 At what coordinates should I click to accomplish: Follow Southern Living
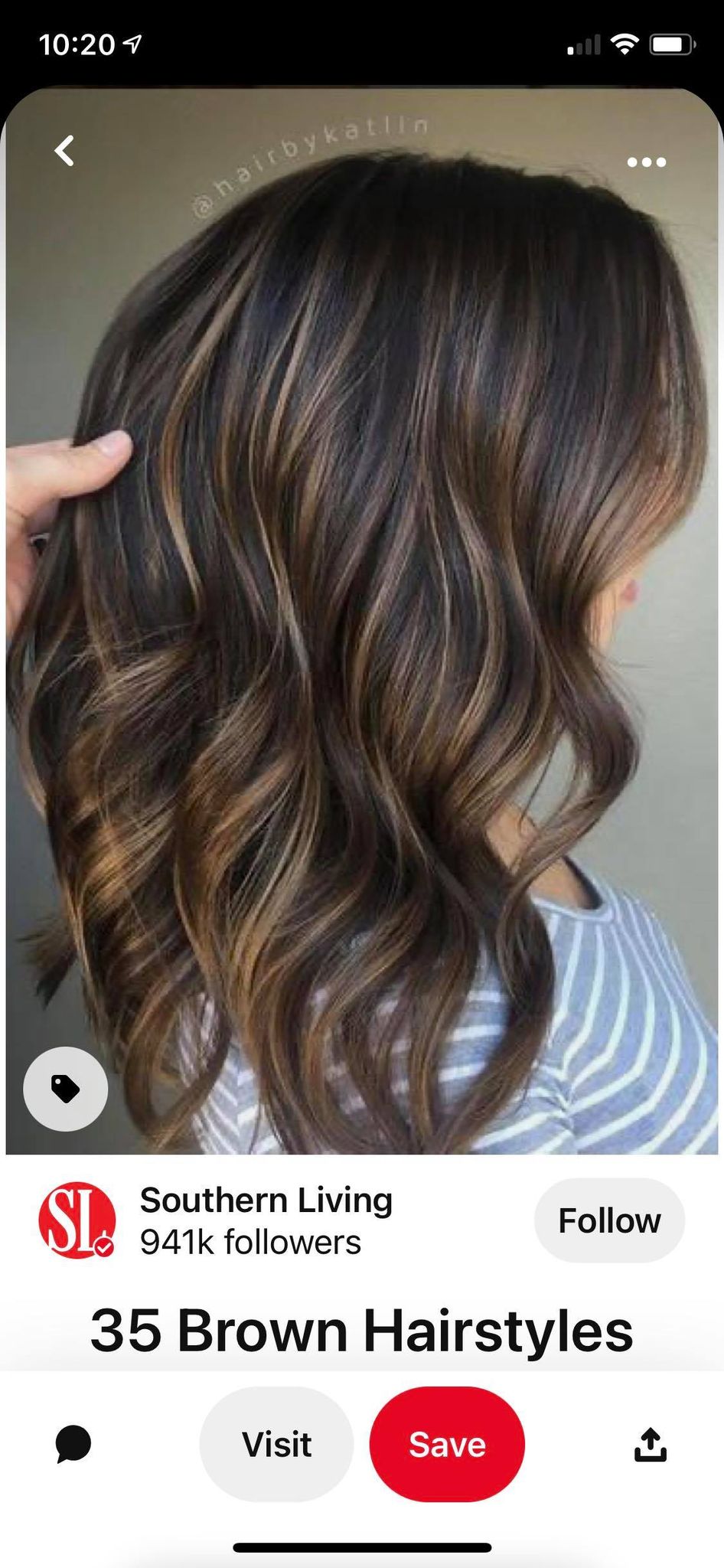pyautogui.click(x=609, y=1220)
